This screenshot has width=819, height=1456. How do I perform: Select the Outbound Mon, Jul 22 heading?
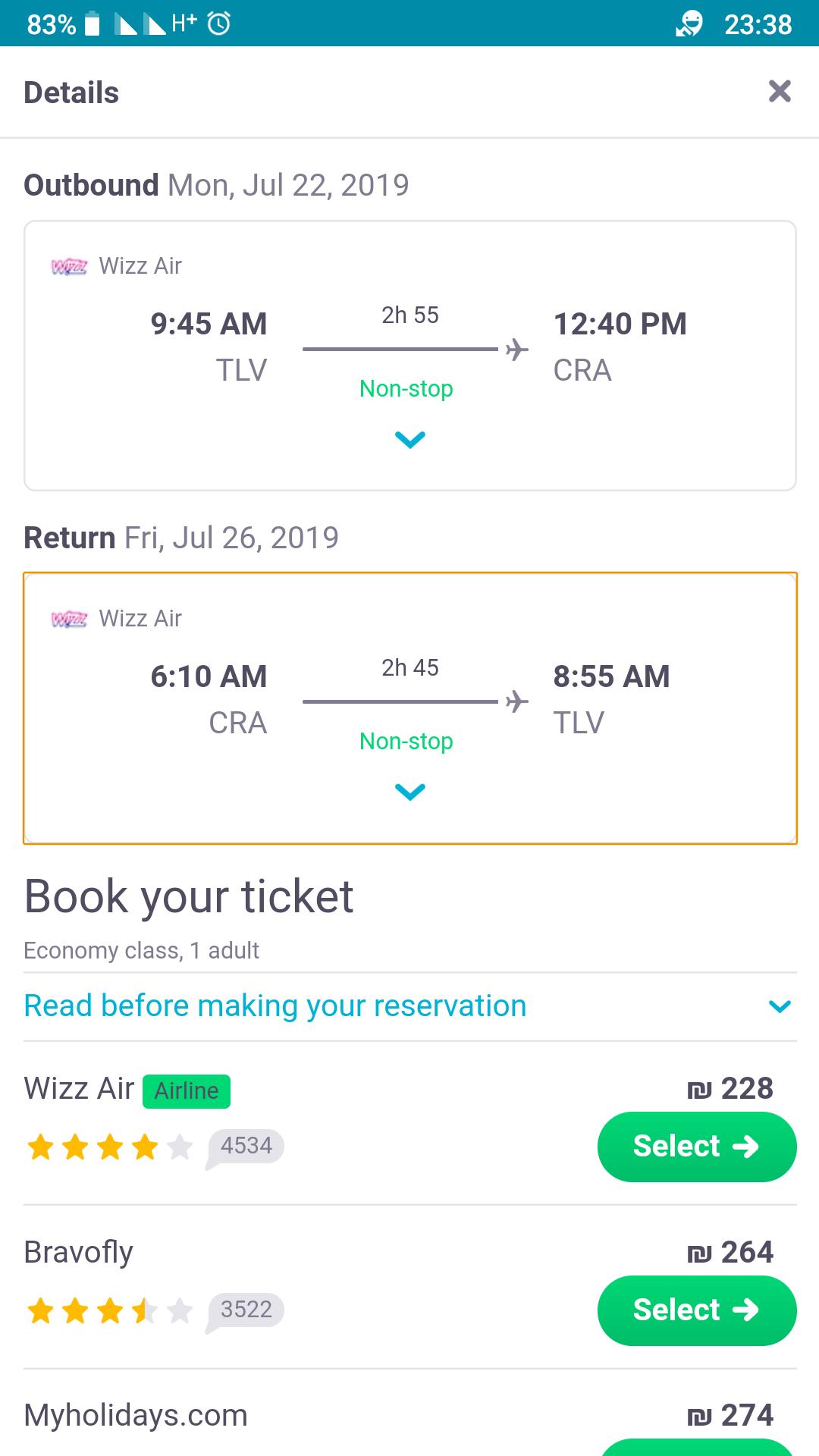click(216, 184)
